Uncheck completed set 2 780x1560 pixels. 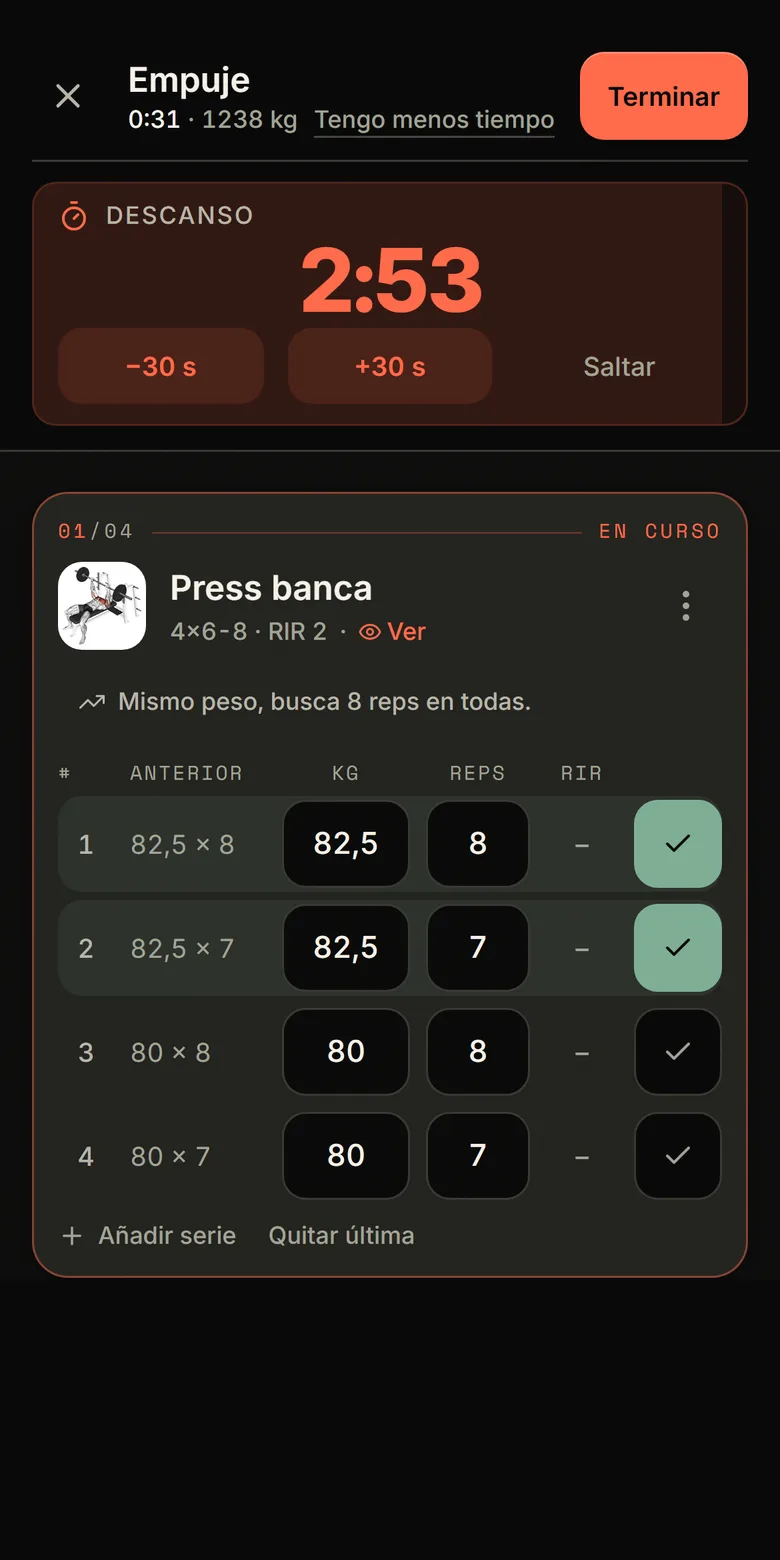pos(678,948)
